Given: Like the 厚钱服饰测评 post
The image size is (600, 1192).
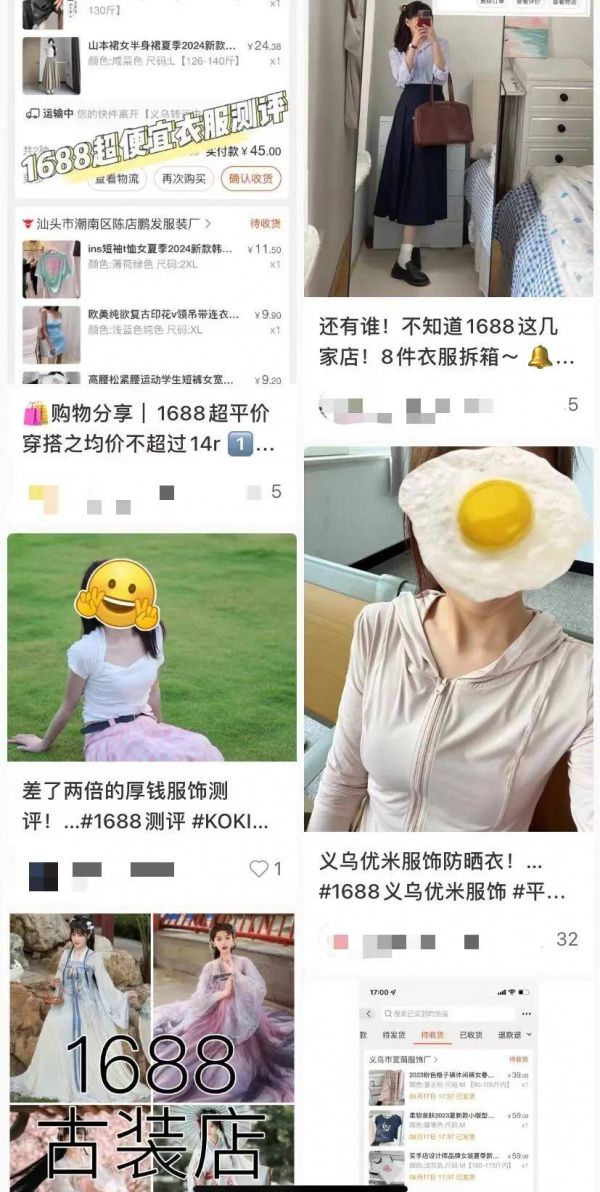Looking at the screenshot, I should [x=259, y=869].
